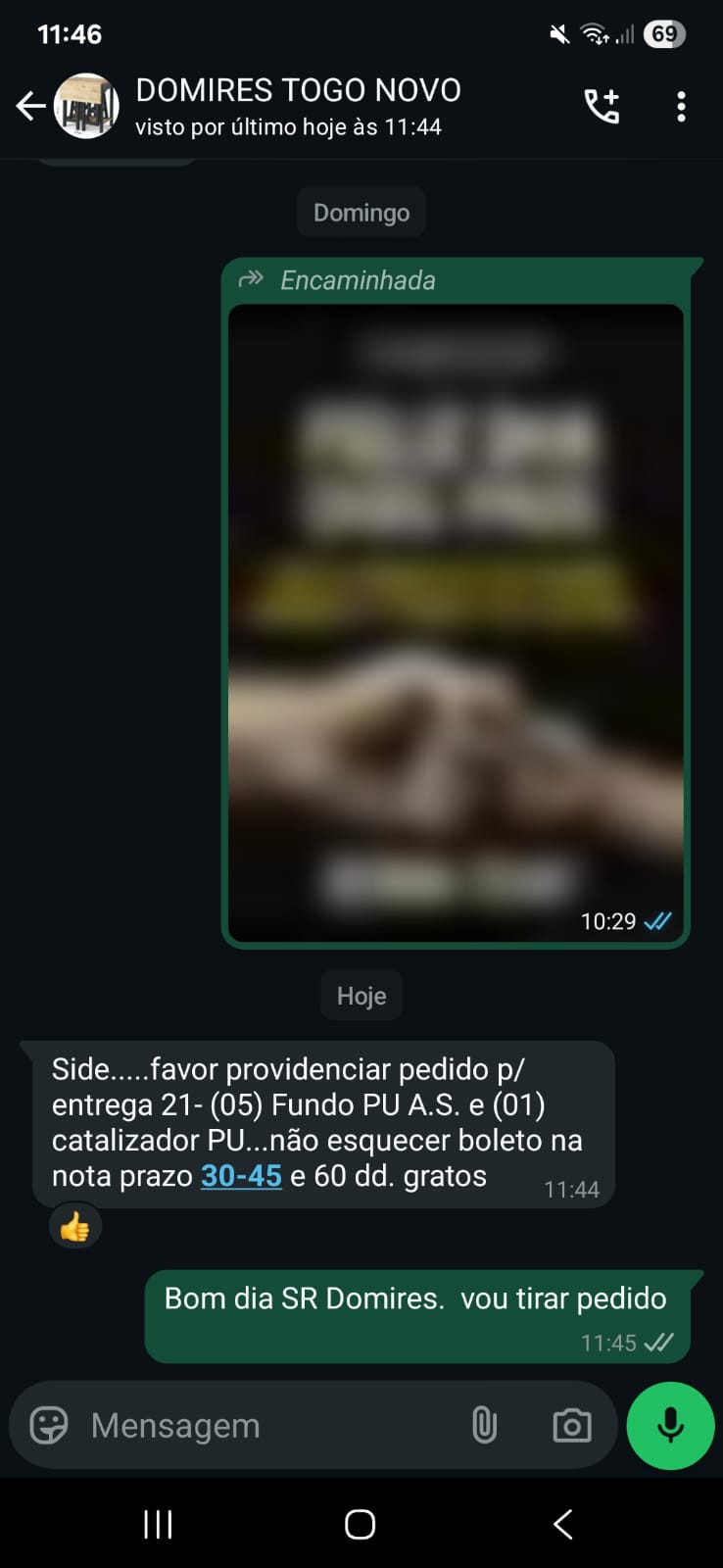723x1568 pixels.
Task: Focus the Mensagem text field
Action: coord(265,1425)
